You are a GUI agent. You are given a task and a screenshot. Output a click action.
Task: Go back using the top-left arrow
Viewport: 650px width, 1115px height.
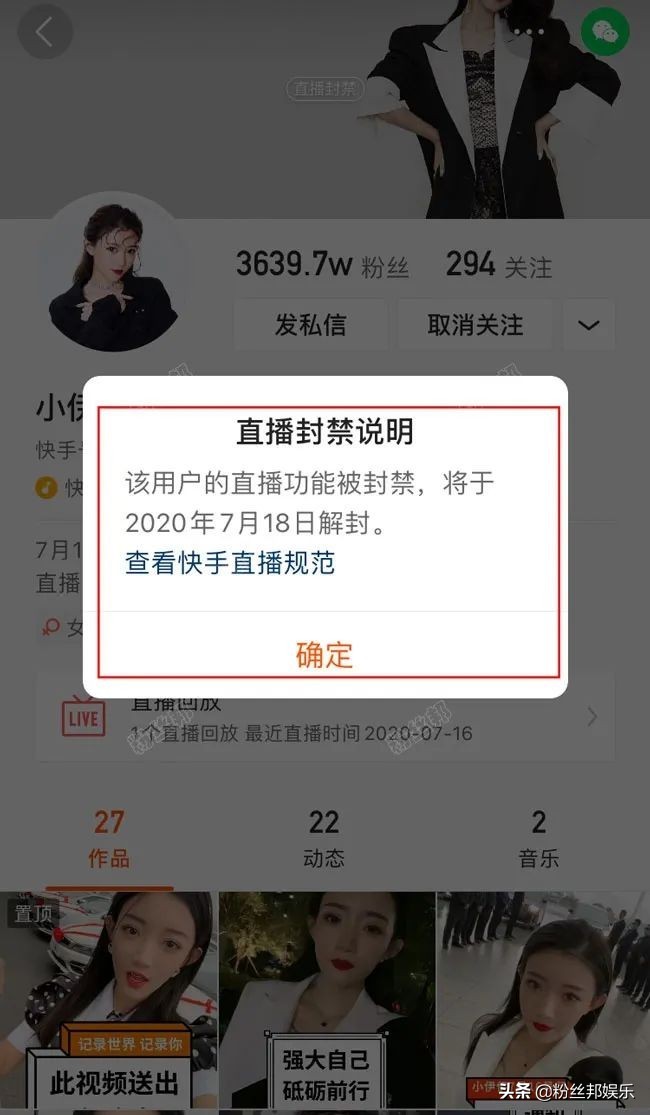click(x=44, y=32)
